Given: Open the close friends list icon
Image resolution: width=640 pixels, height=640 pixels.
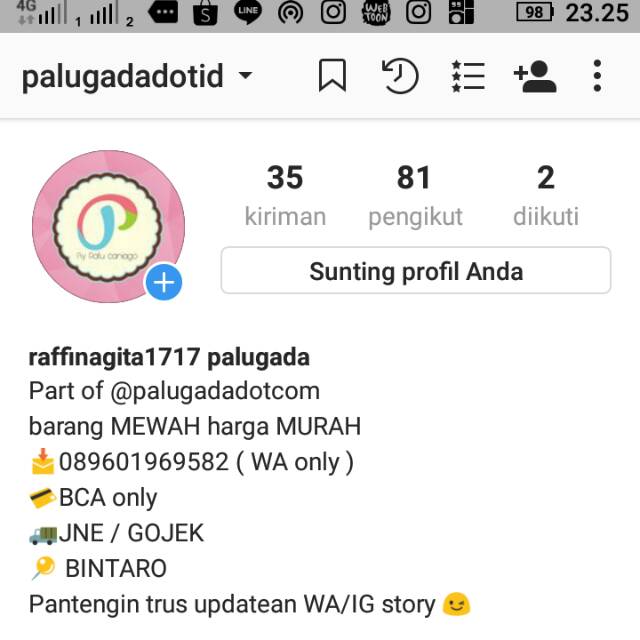Looking at the screenshot, I should [467, 76].
